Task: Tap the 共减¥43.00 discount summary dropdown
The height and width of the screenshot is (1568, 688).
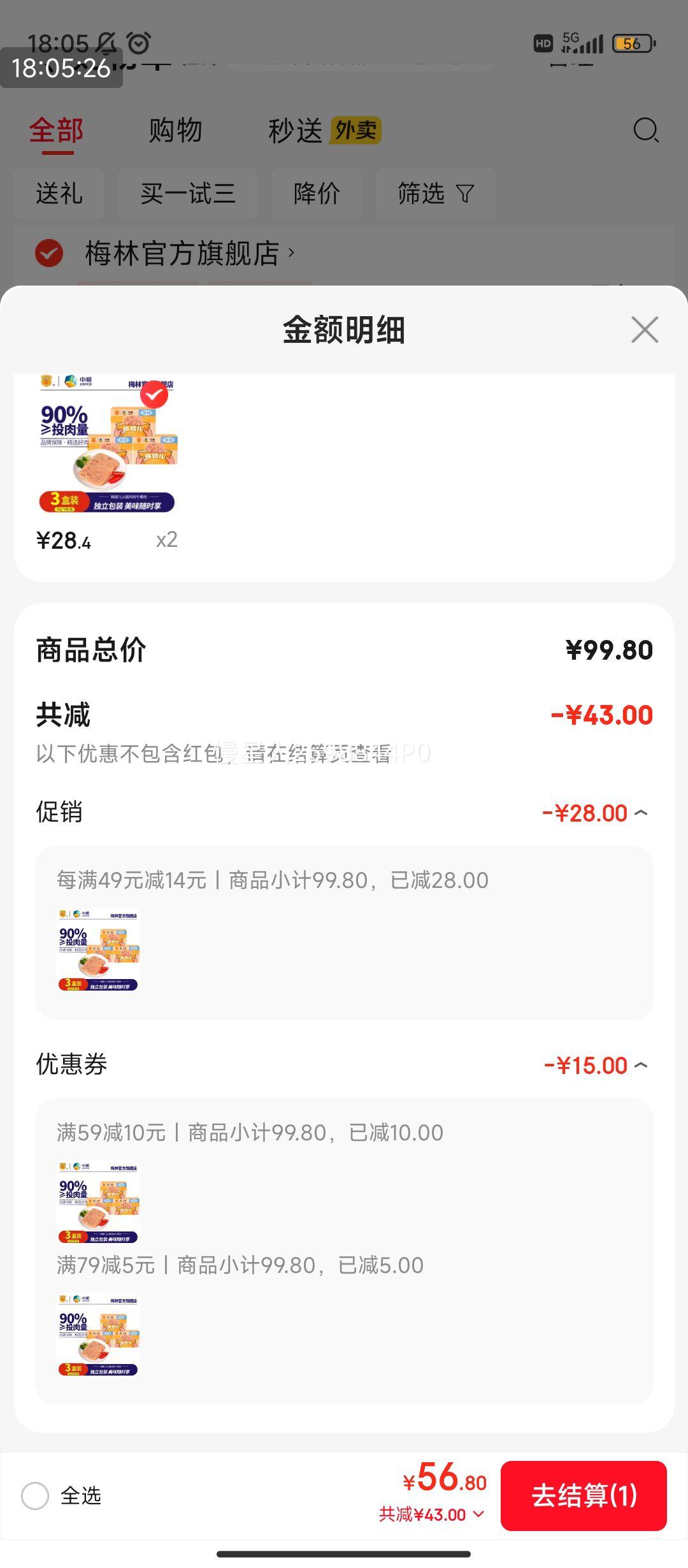Action: tap(432, 1514)
